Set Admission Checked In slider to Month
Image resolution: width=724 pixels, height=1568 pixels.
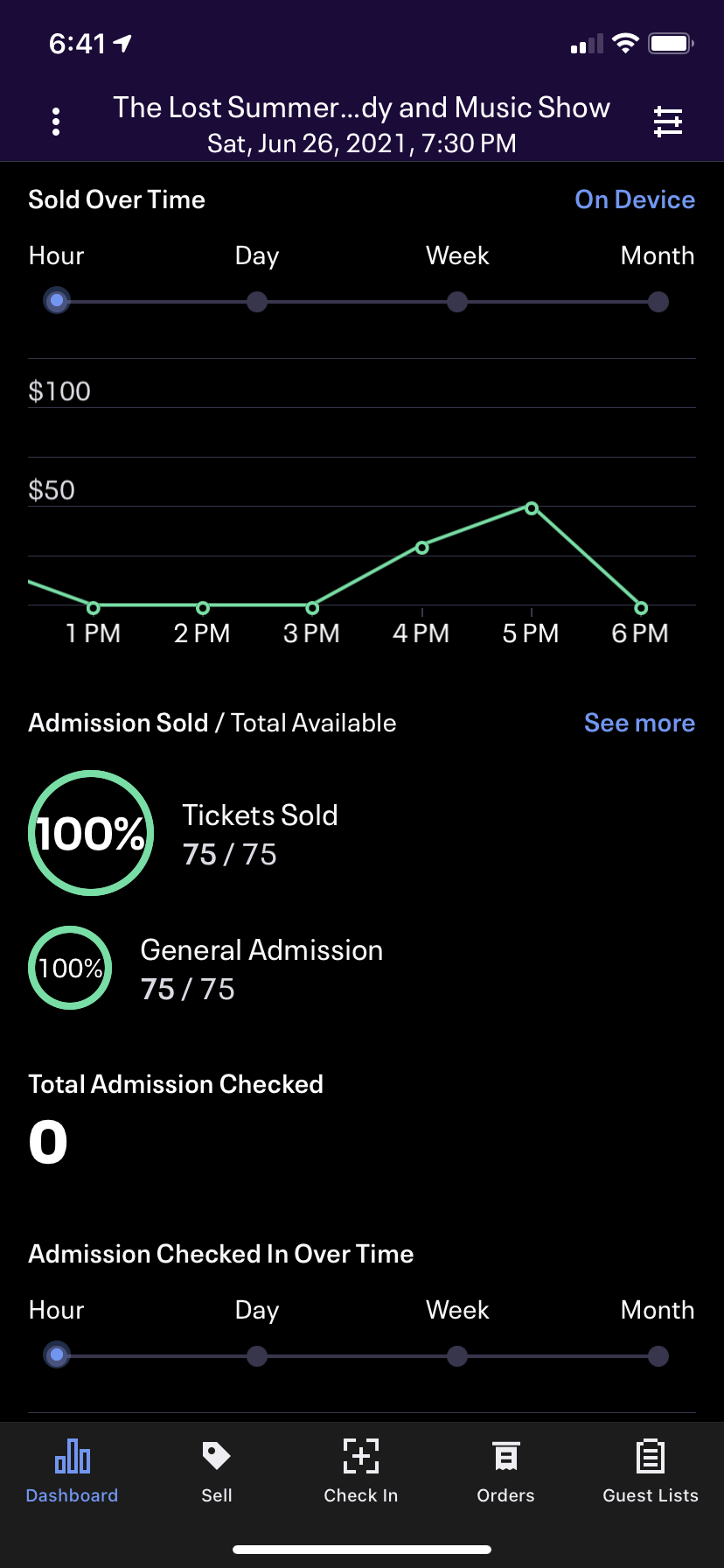[x=658, y=1356]
